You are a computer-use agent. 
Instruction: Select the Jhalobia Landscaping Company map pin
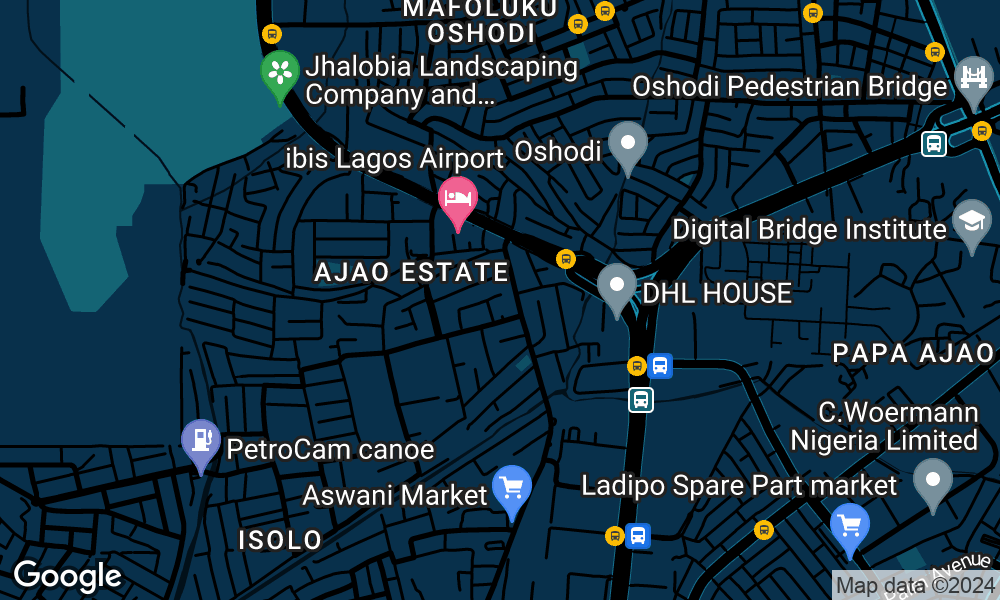[280, 73]
